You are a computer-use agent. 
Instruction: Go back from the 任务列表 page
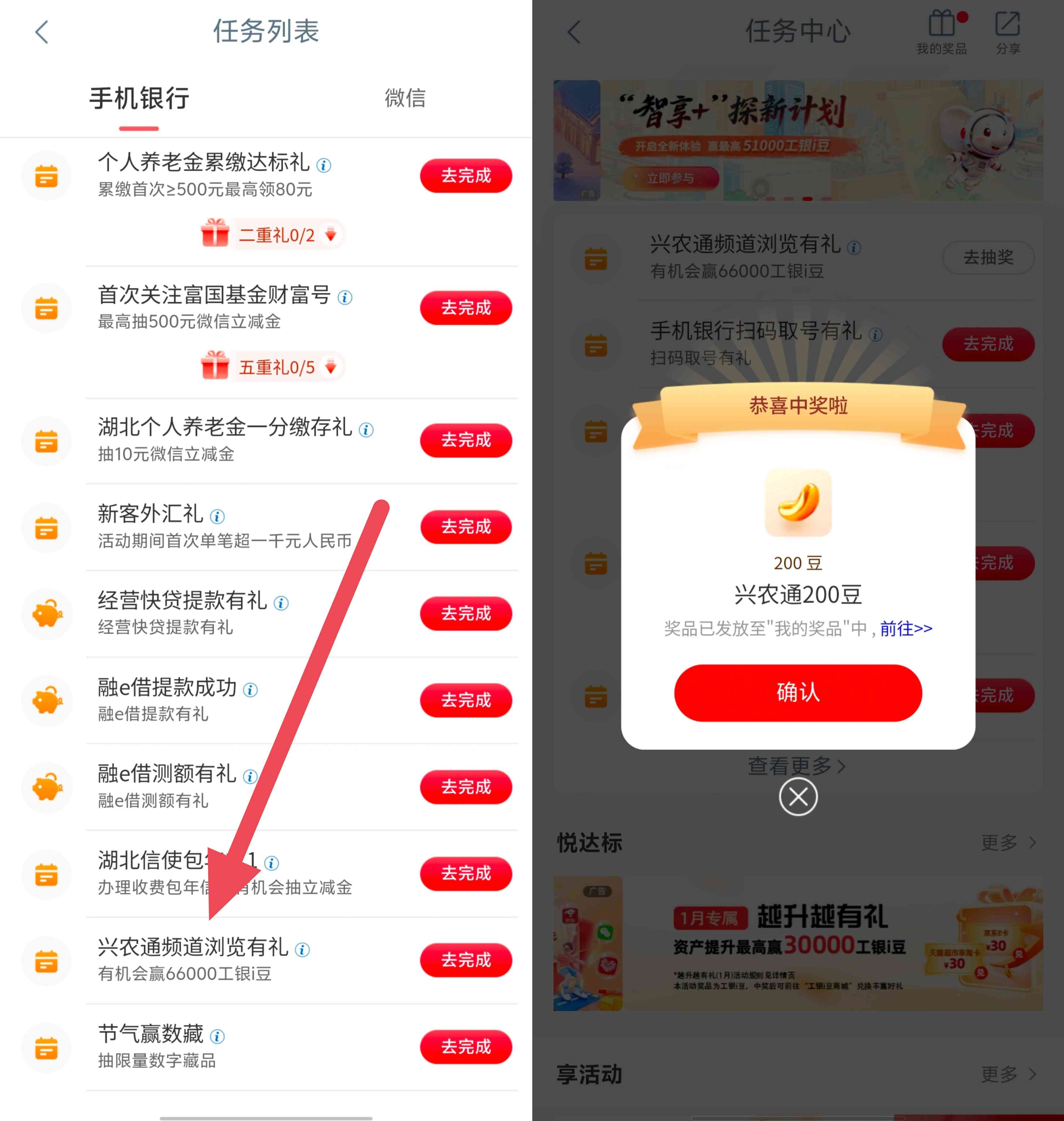click(x=41, y=32)
